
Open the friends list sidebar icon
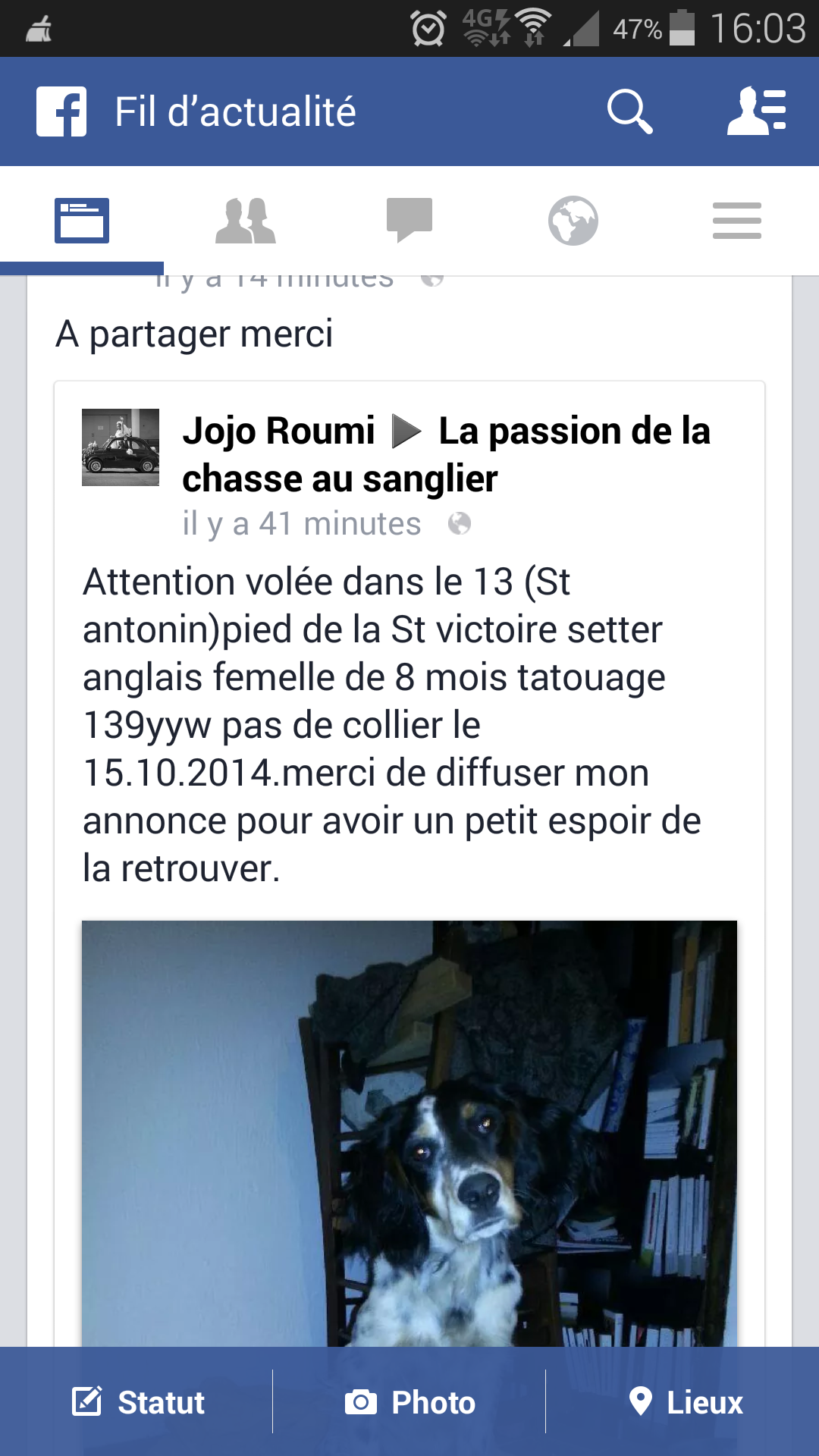click(x=756, y=111)
